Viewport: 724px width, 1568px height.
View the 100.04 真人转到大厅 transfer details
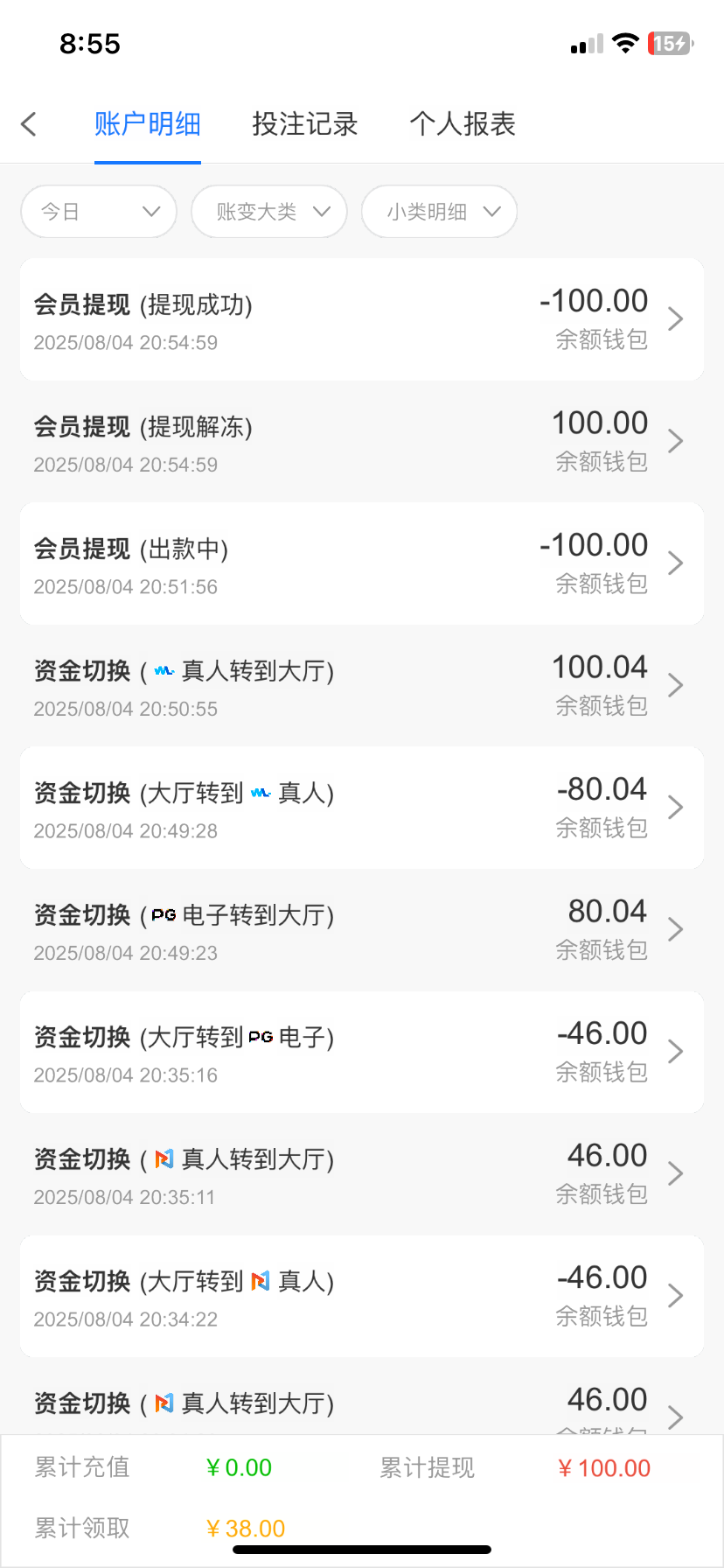362,686
